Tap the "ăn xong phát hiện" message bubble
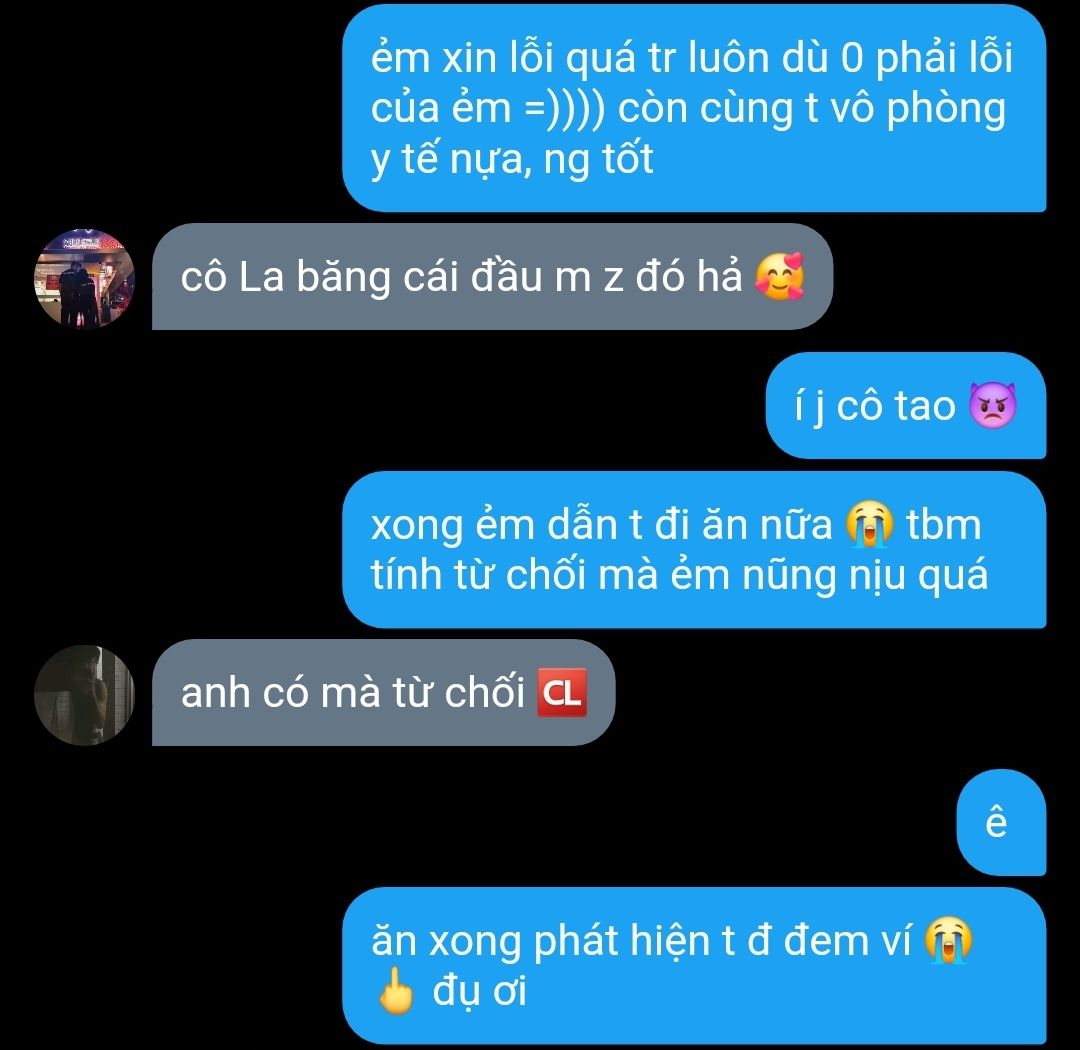This screenshot has width=1080, height=1050. pos(694,965)
